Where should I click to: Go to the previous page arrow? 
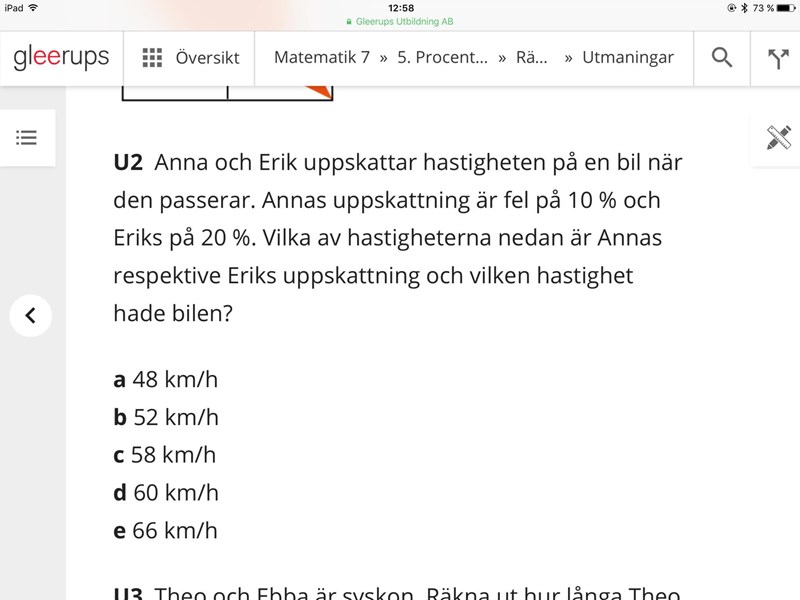click(30, 316)
